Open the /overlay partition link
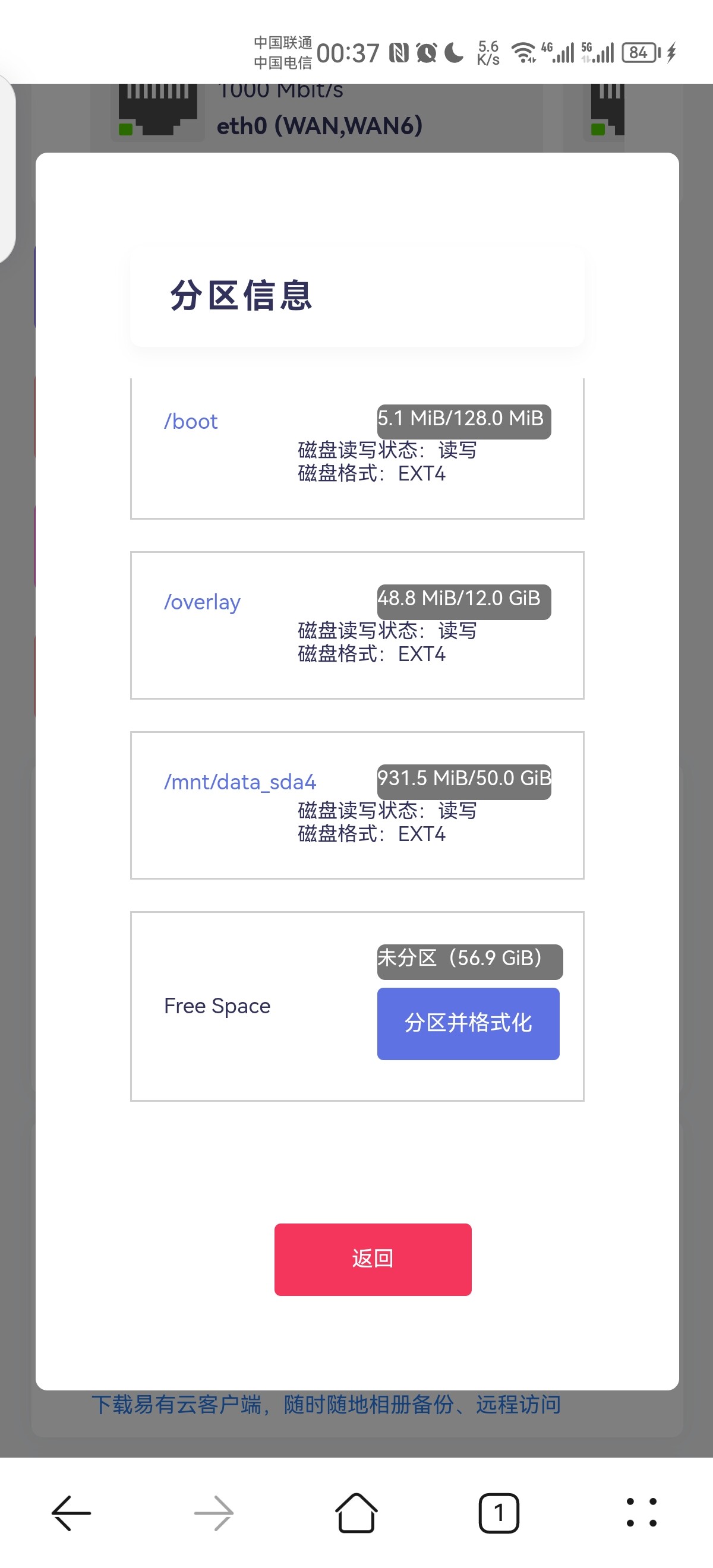Screen dimensions: 713x1568 pos(202,602)
